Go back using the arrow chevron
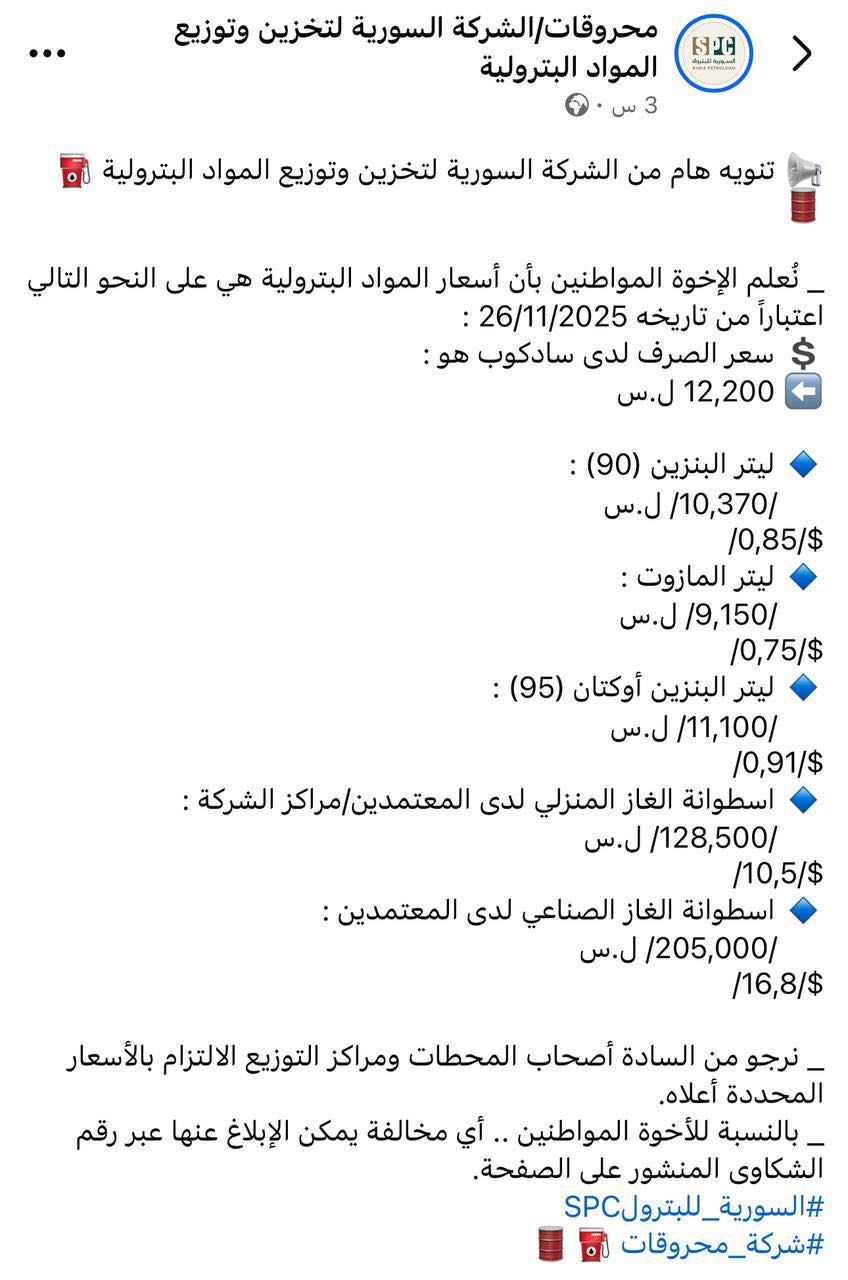Screen dimensions: 848x1280 tap(802, 54)
